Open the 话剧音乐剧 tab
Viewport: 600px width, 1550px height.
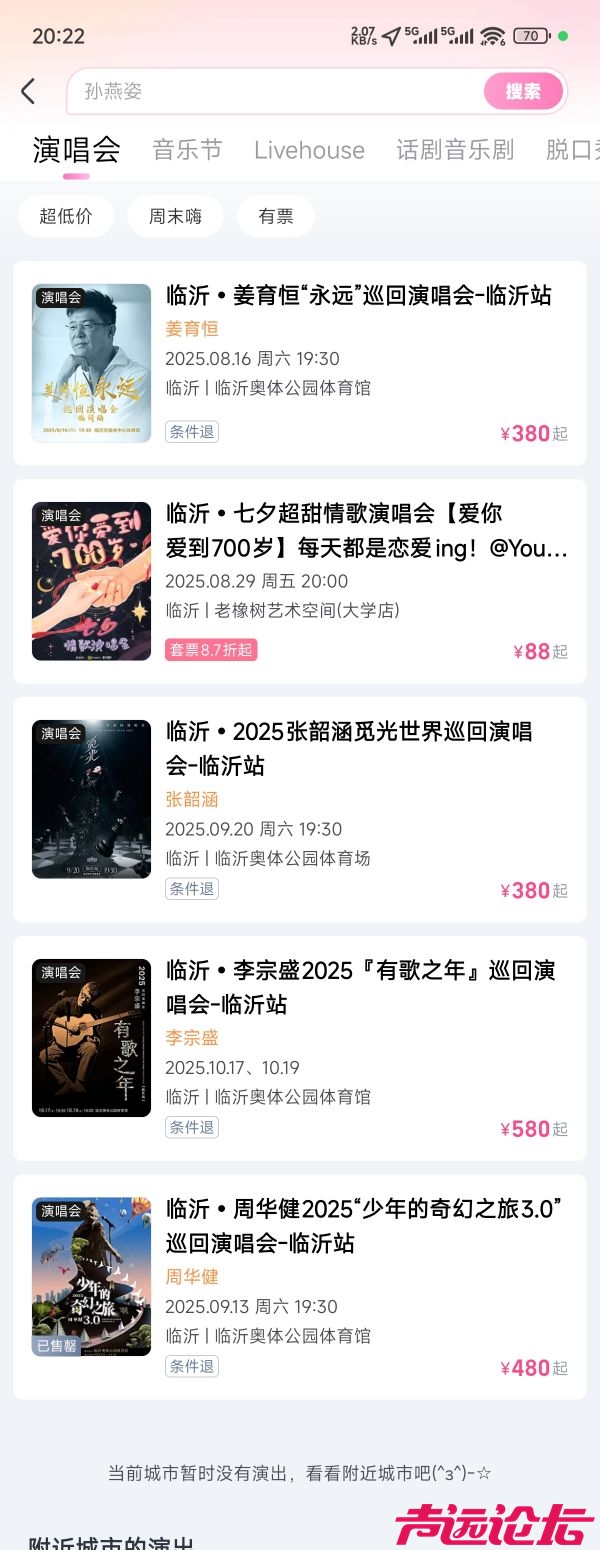pos(455,150)
